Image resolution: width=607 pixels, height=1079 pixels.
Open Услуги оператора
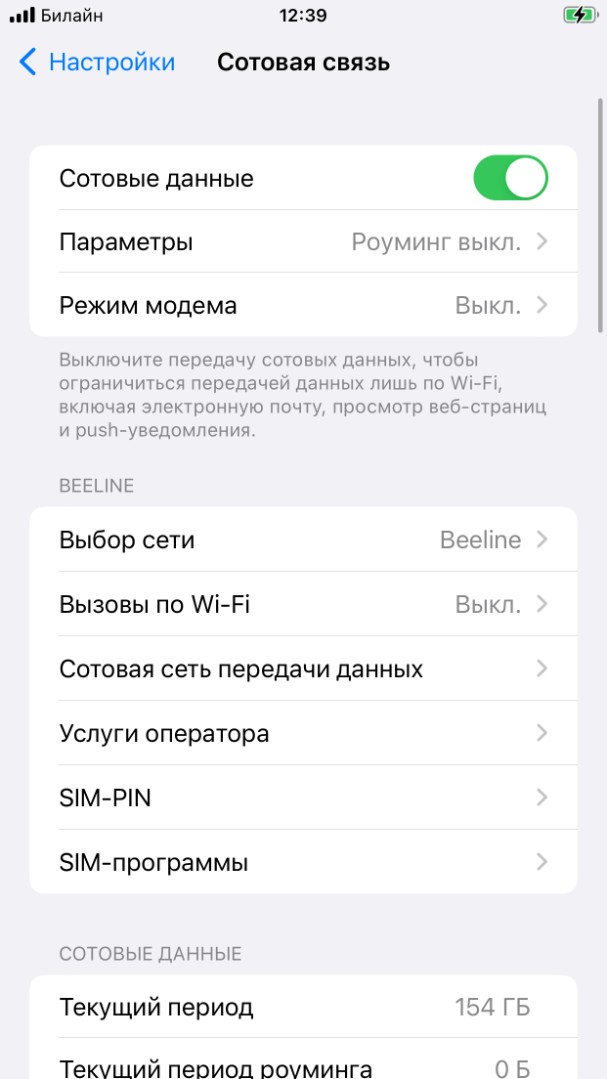(x=304, y=734)
